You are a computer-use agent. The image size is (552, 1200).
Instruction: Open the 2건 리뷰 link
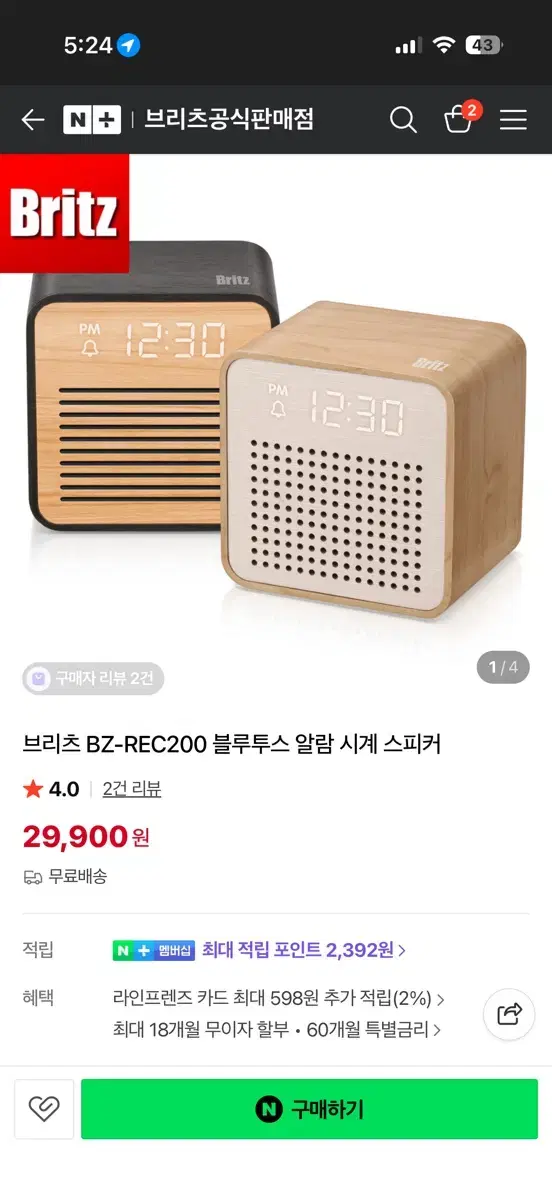click(132, 789)
